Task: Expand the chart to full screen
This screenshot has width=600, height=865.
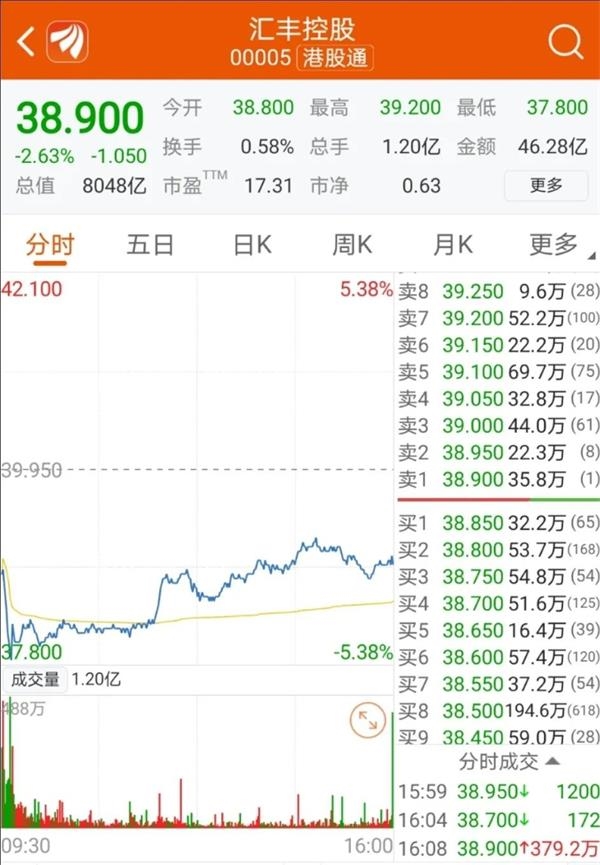Action: tap(366, 721)
